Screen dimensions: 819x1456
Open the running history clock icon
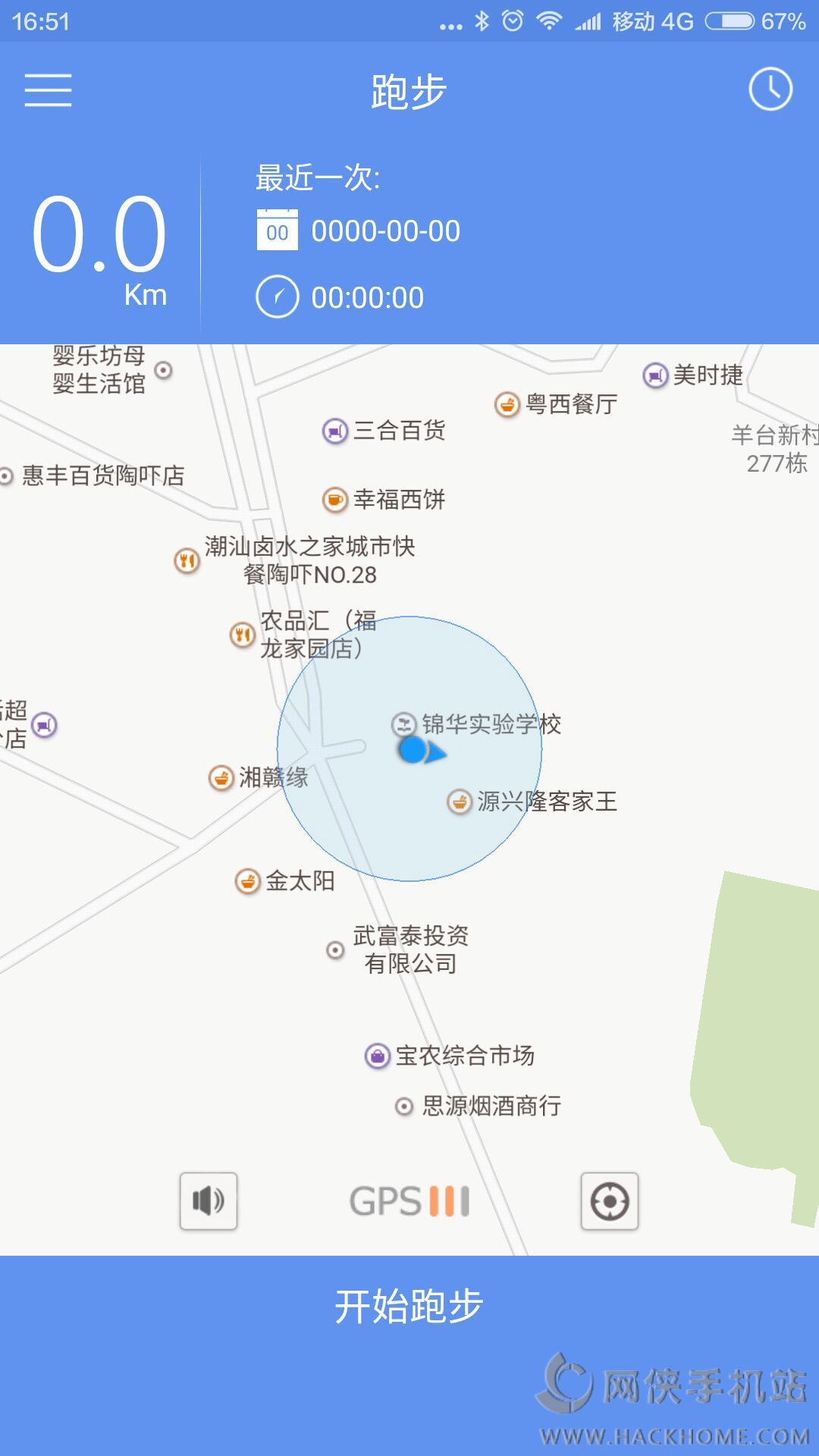[770, 89]
